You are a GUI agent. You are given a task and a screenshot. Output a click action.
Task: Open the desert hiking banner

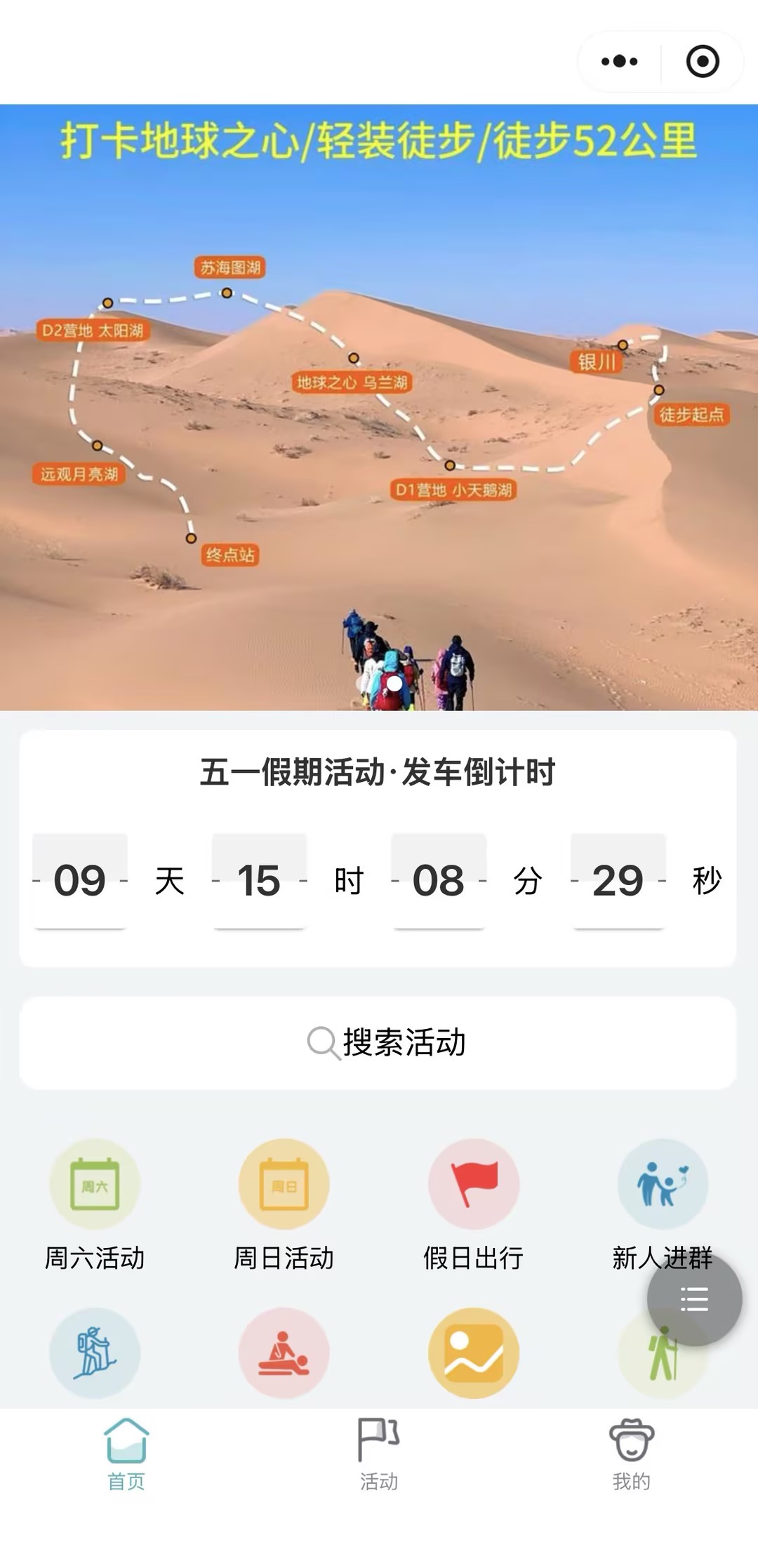[379, 407]
